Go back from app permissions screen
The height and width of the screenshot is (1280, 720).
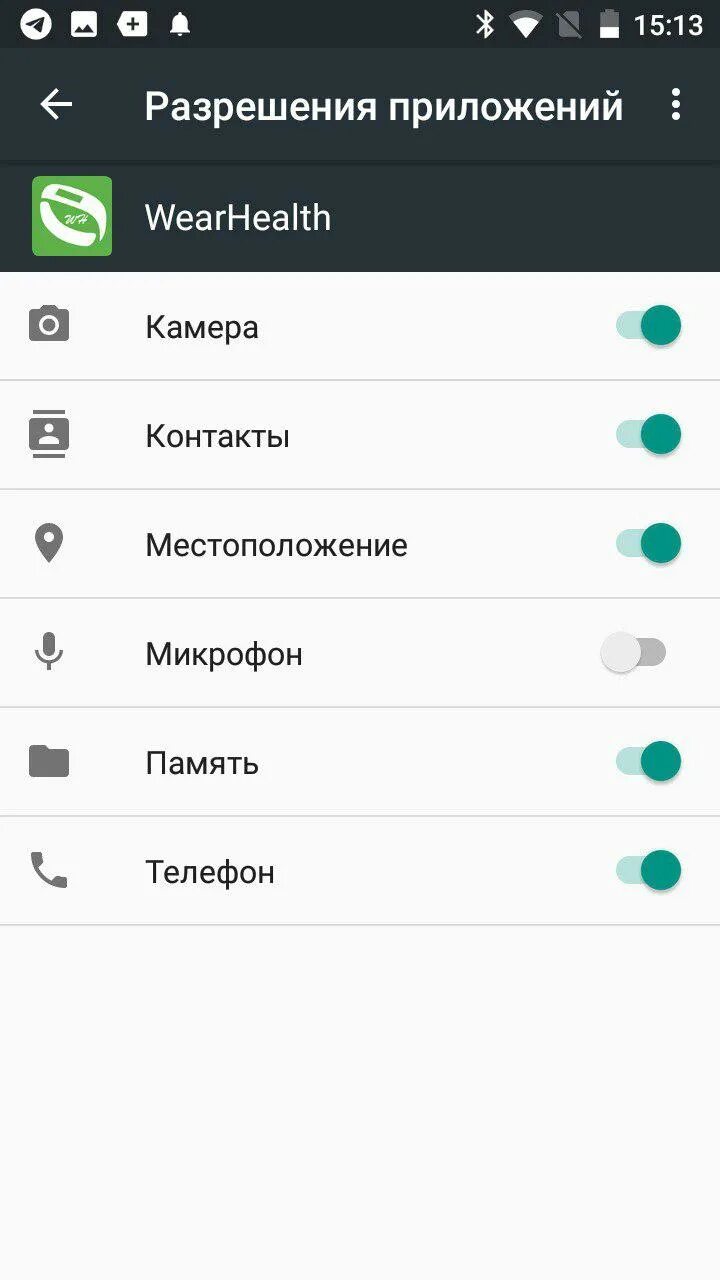pos(56,105)
